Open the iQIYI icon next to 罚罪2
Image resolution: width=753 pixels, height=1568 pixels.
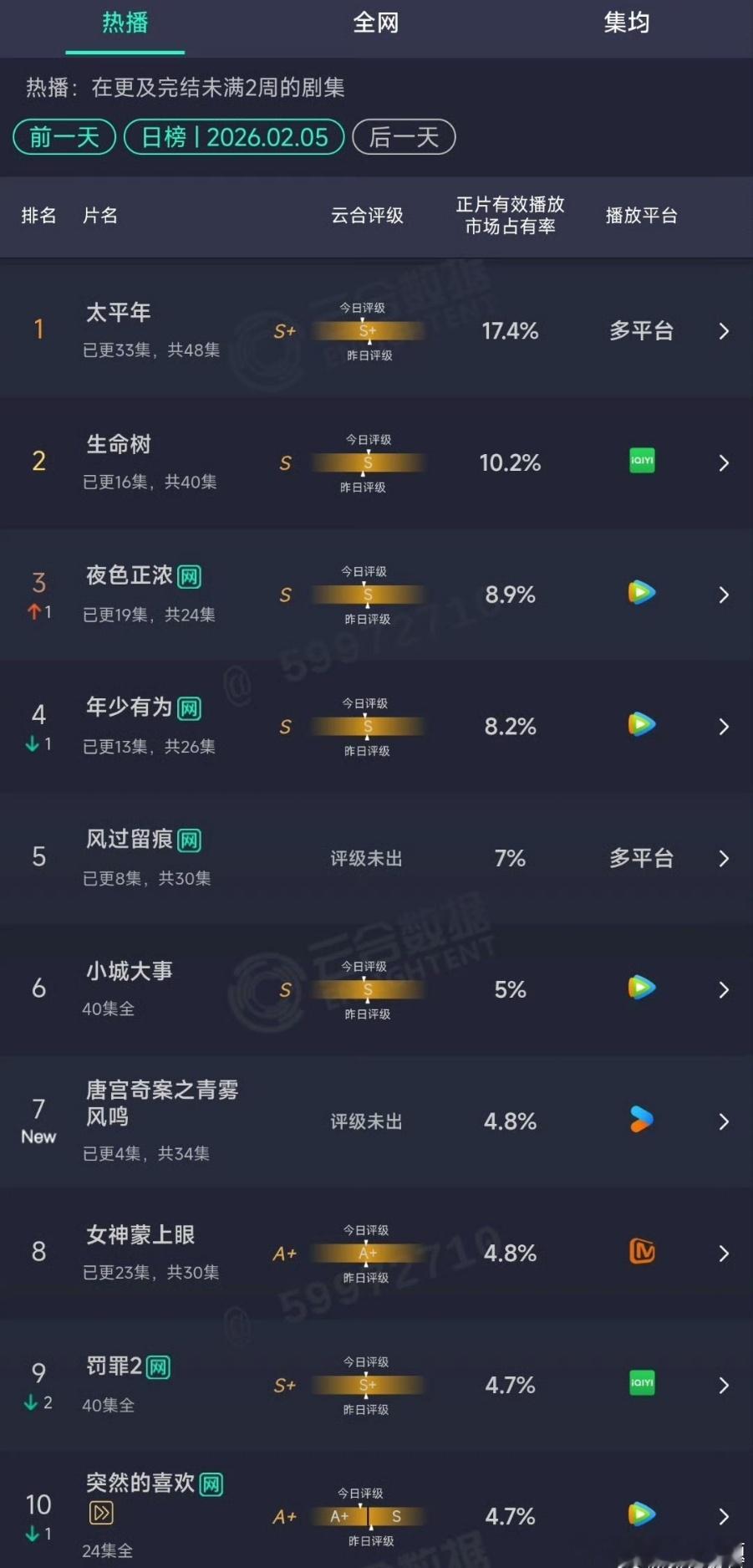640,1384
